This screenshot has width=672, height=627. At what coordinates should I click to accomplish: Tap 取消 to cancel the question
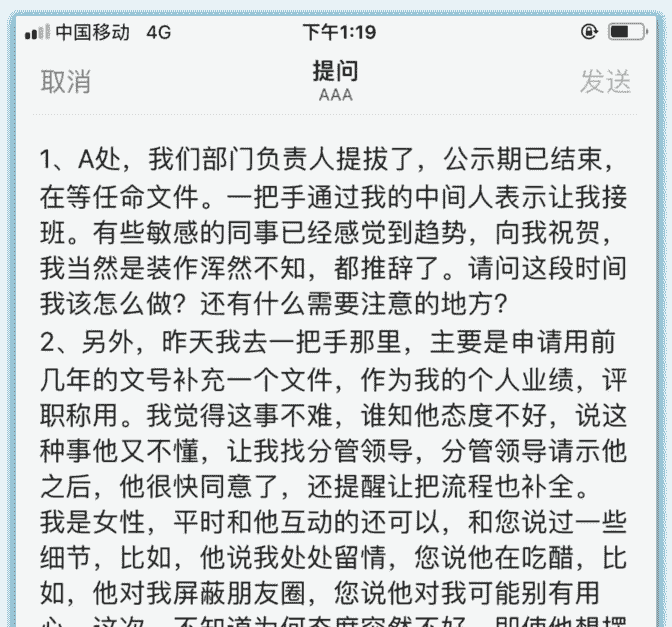66,82
